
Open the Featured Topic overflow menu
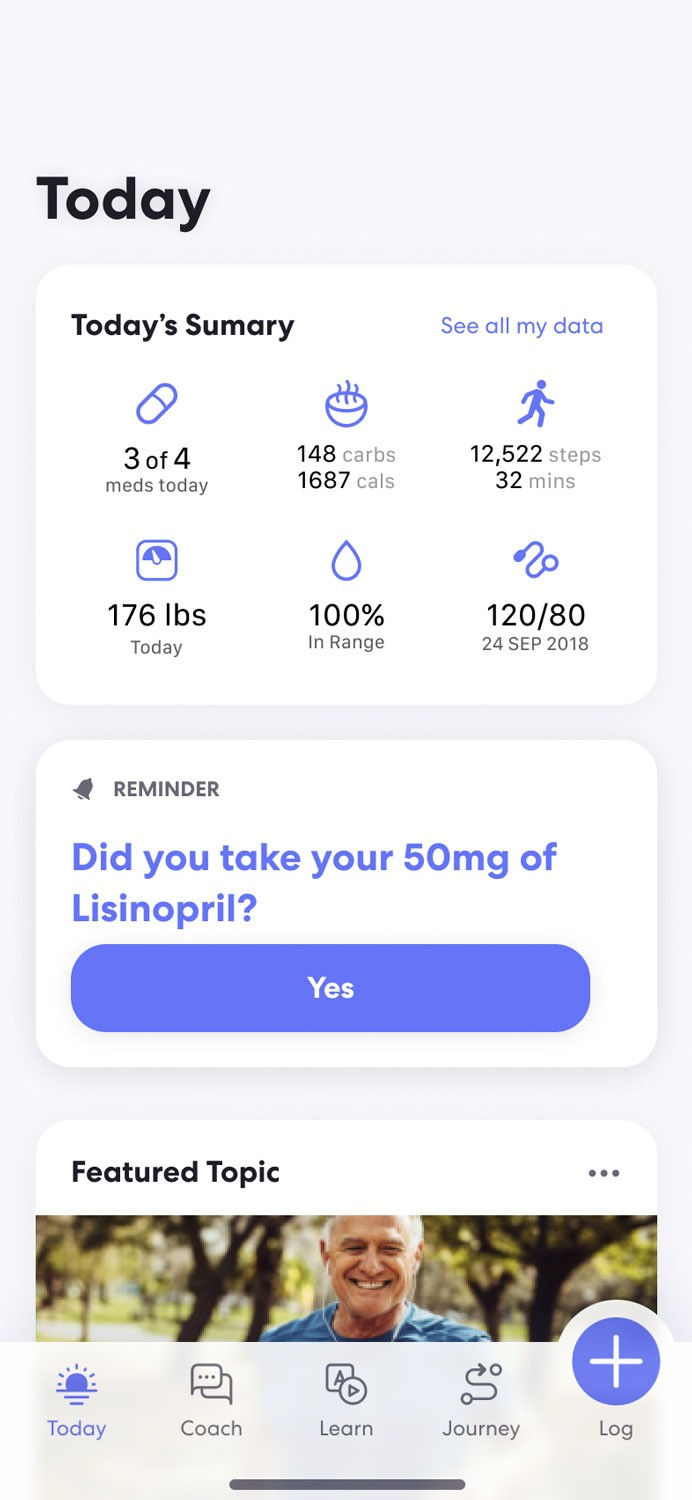[x=604, y=1173]
